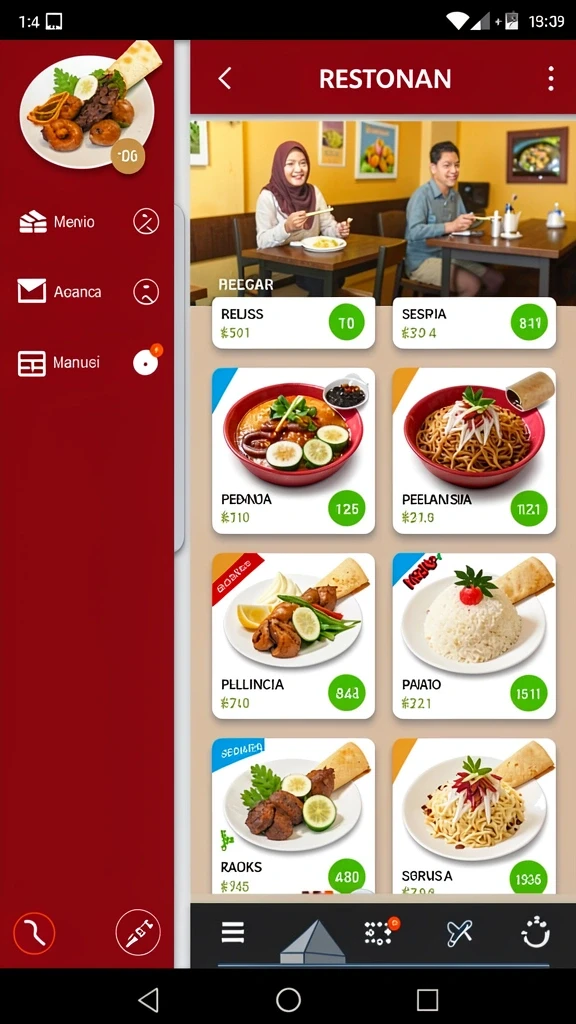576x1024 pixels.
Task: Tap the system home button
Action: click(288, 999)
